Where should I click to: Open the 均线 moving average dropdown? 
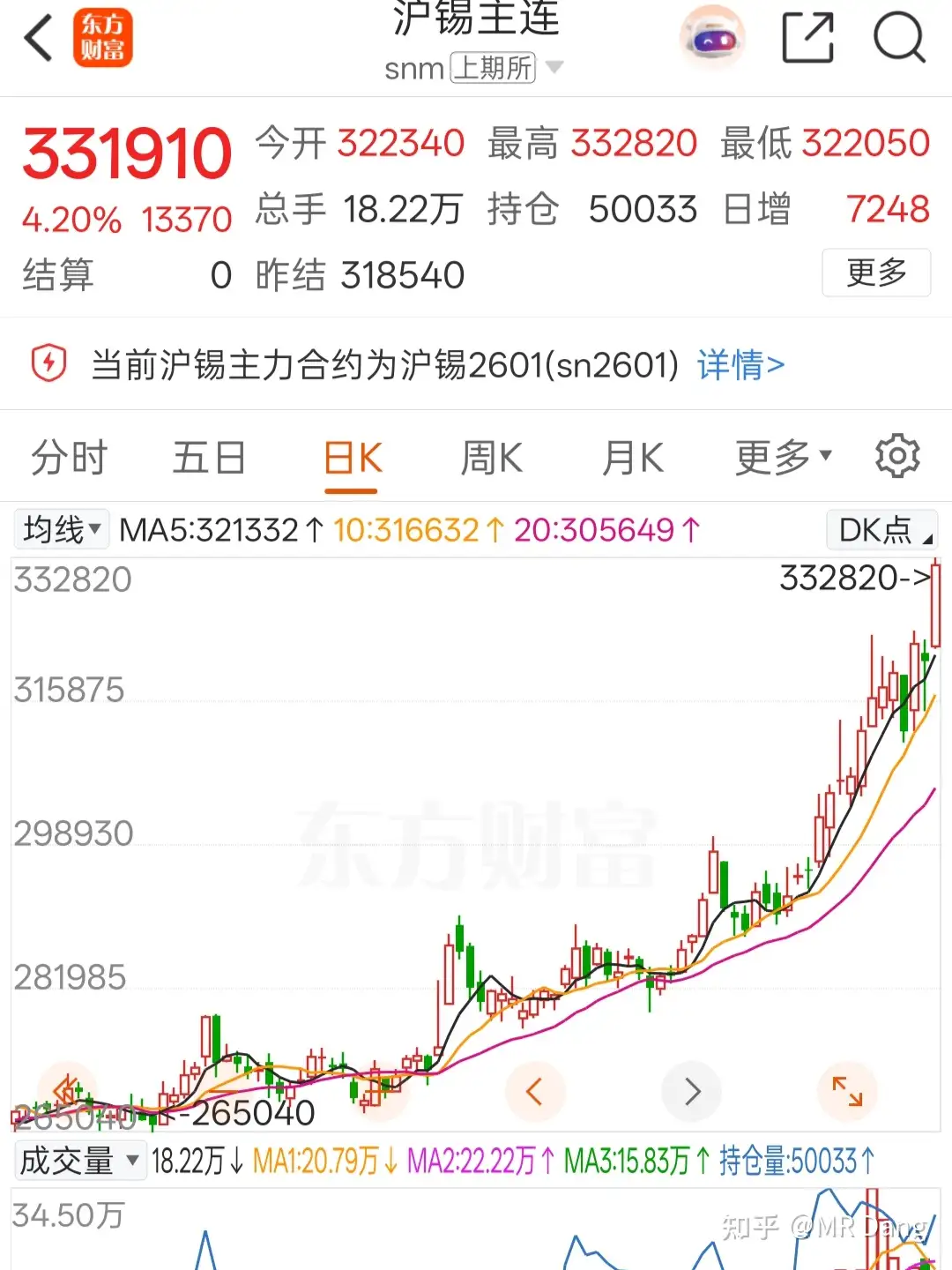pos(60,528)
